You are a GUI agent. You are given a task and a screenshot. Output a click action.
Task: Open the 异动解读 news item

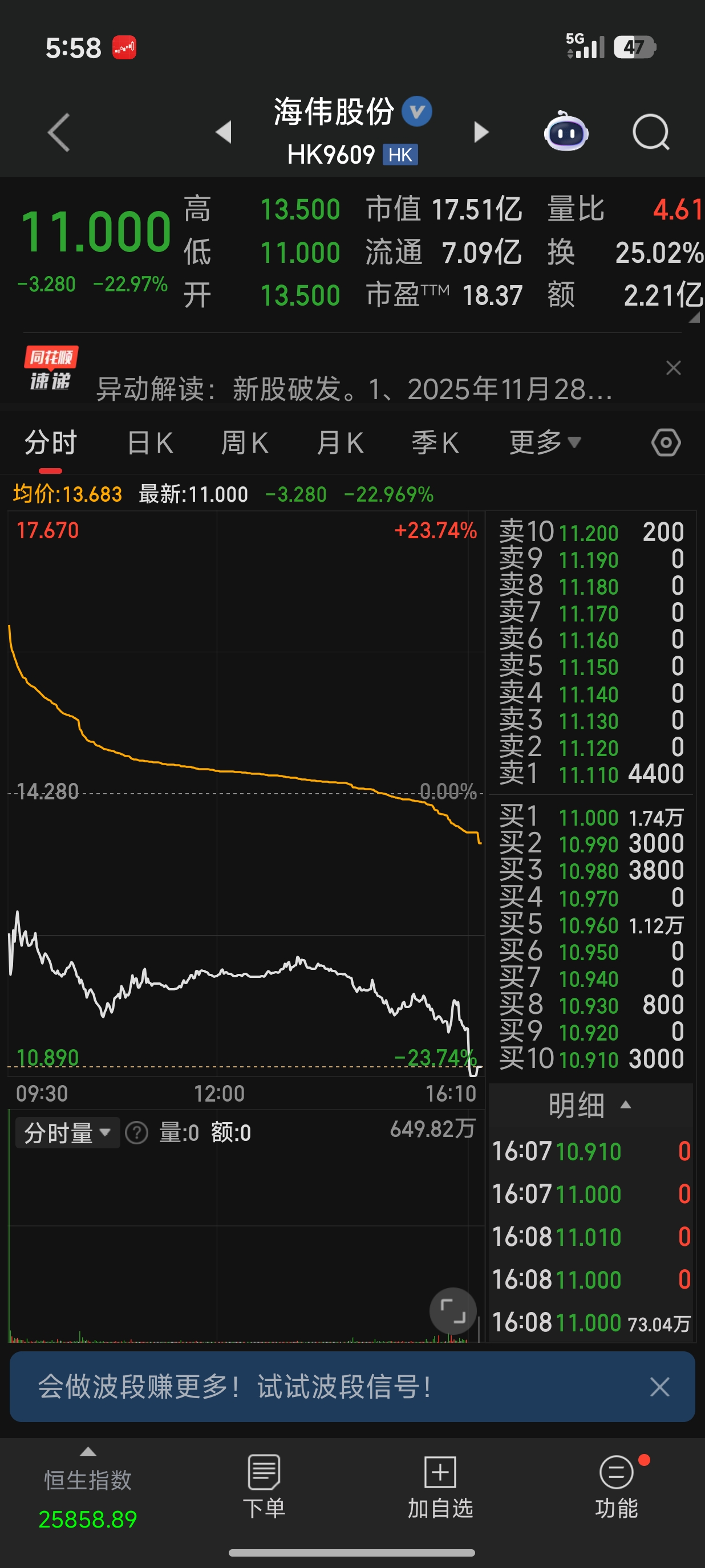(354, 389)
